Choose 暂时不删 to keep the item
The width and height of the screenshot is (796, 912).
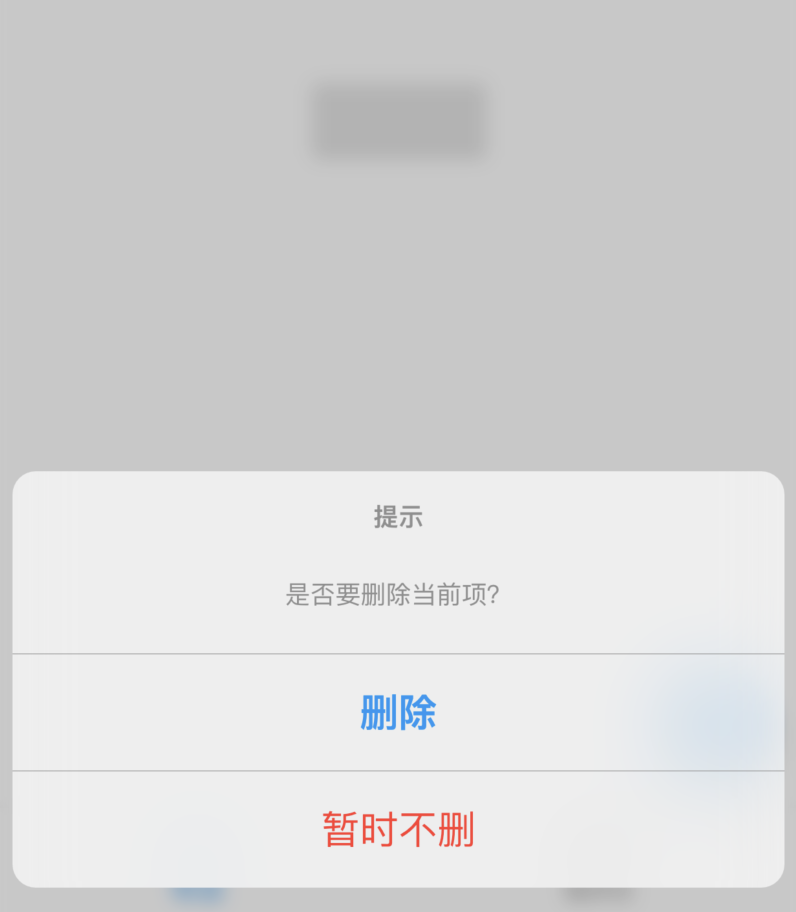[x=398, y=830]
